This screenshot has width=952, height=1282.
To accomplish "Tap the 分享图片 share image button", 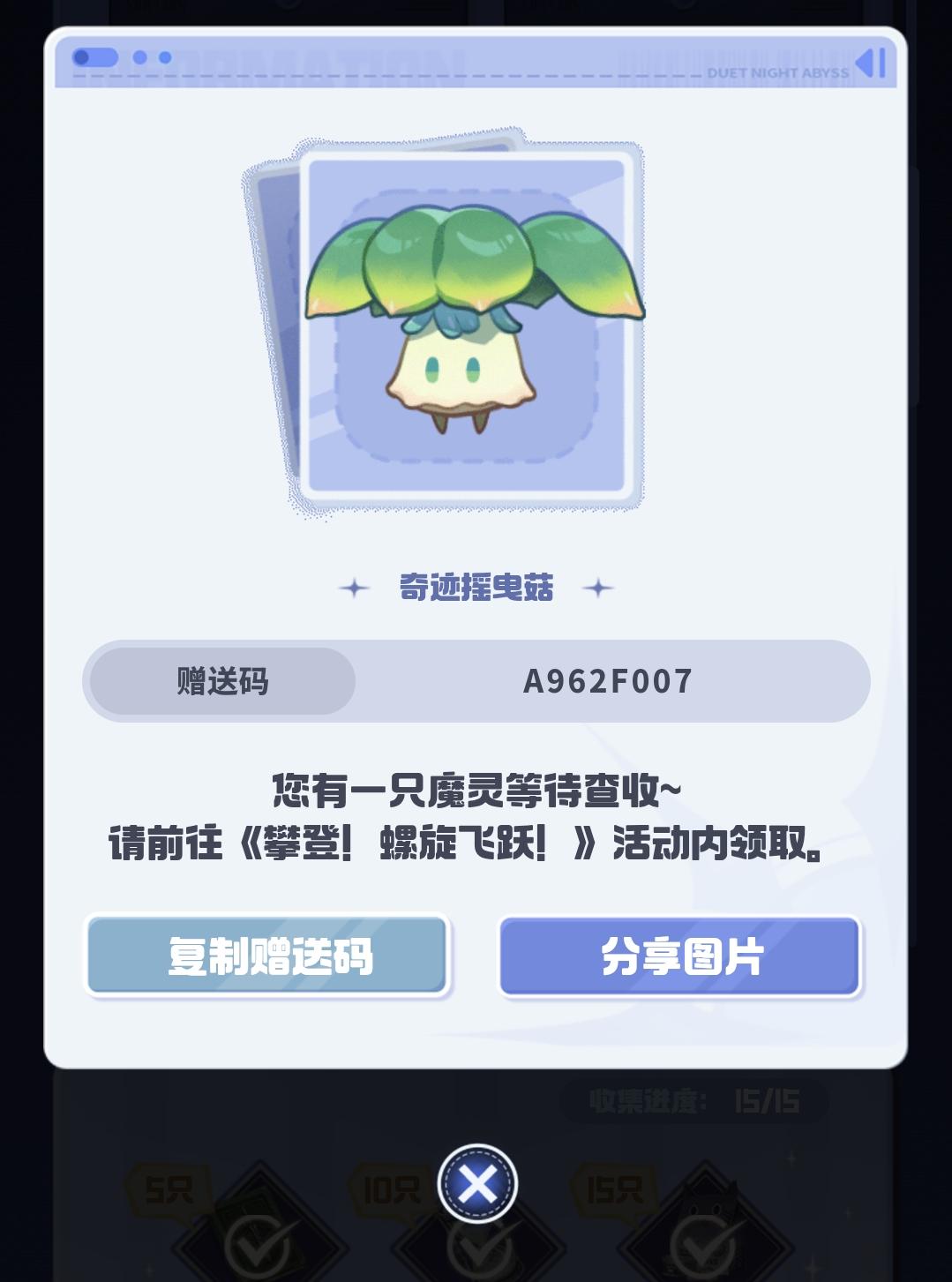I will click(x=679, y=956).
